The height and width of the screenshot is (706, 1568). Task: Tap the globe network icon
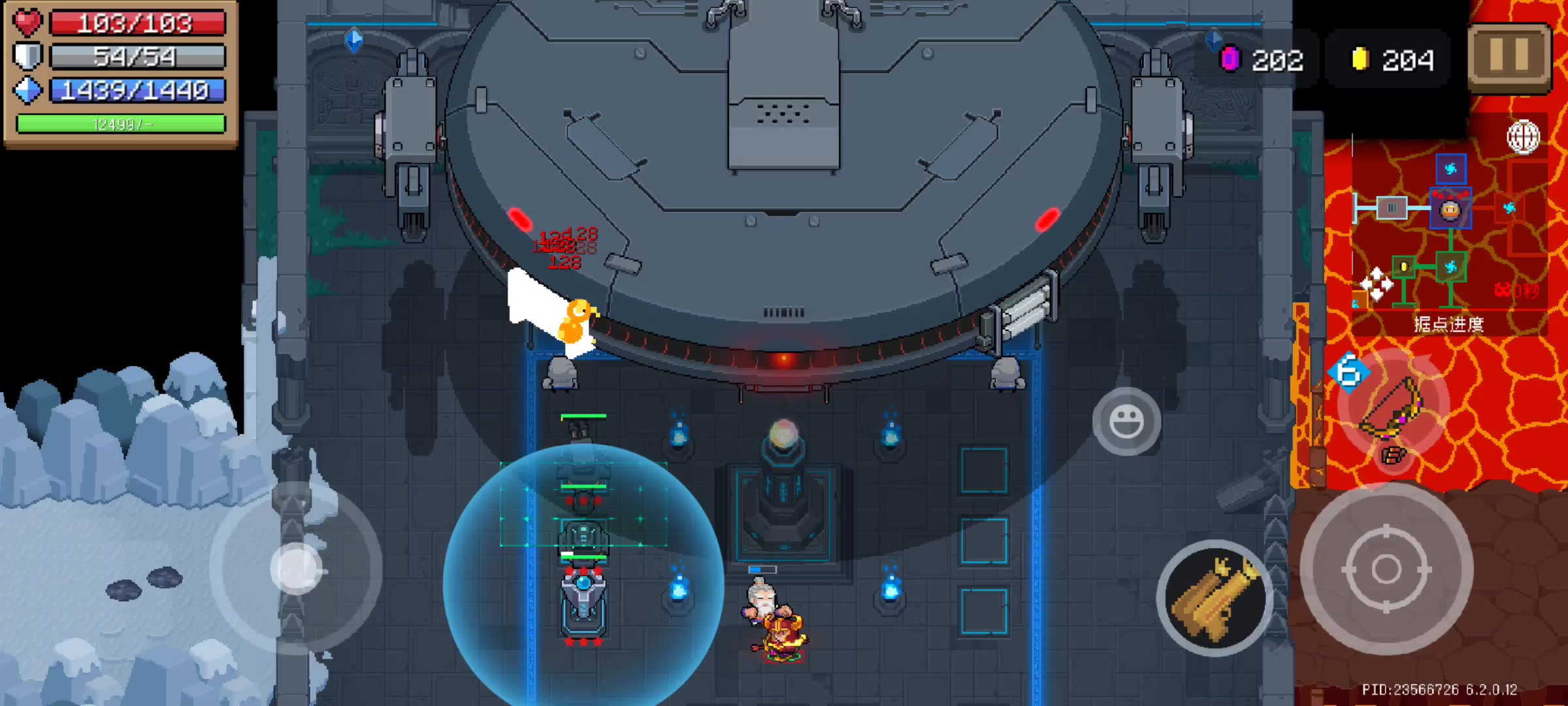(x=1523, y=137)
